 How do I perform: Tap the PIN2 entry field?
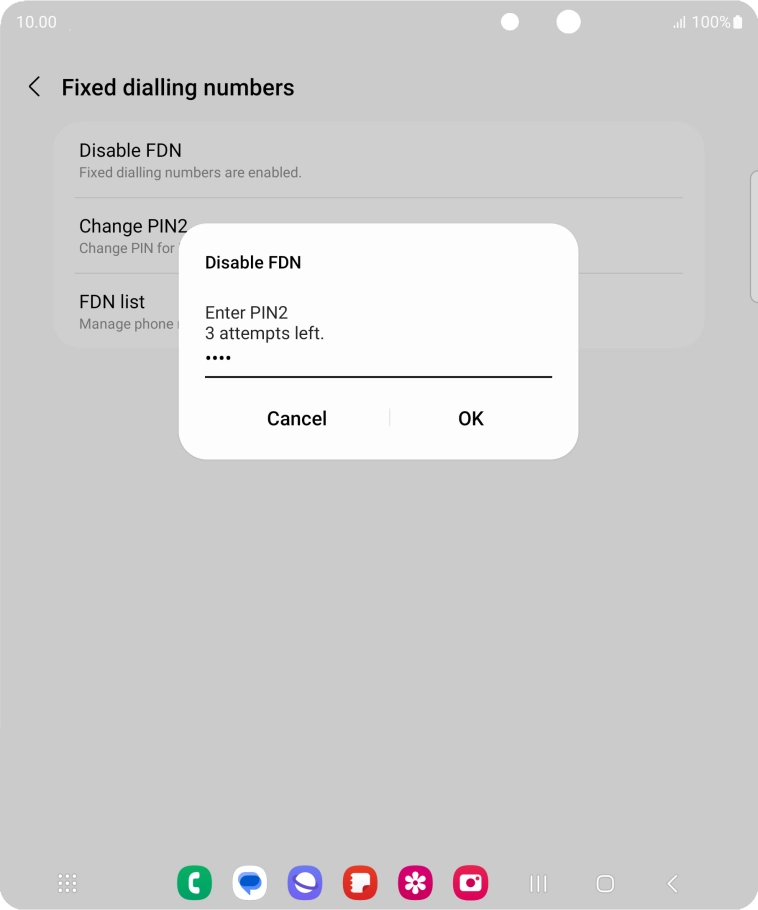(378, 358)
